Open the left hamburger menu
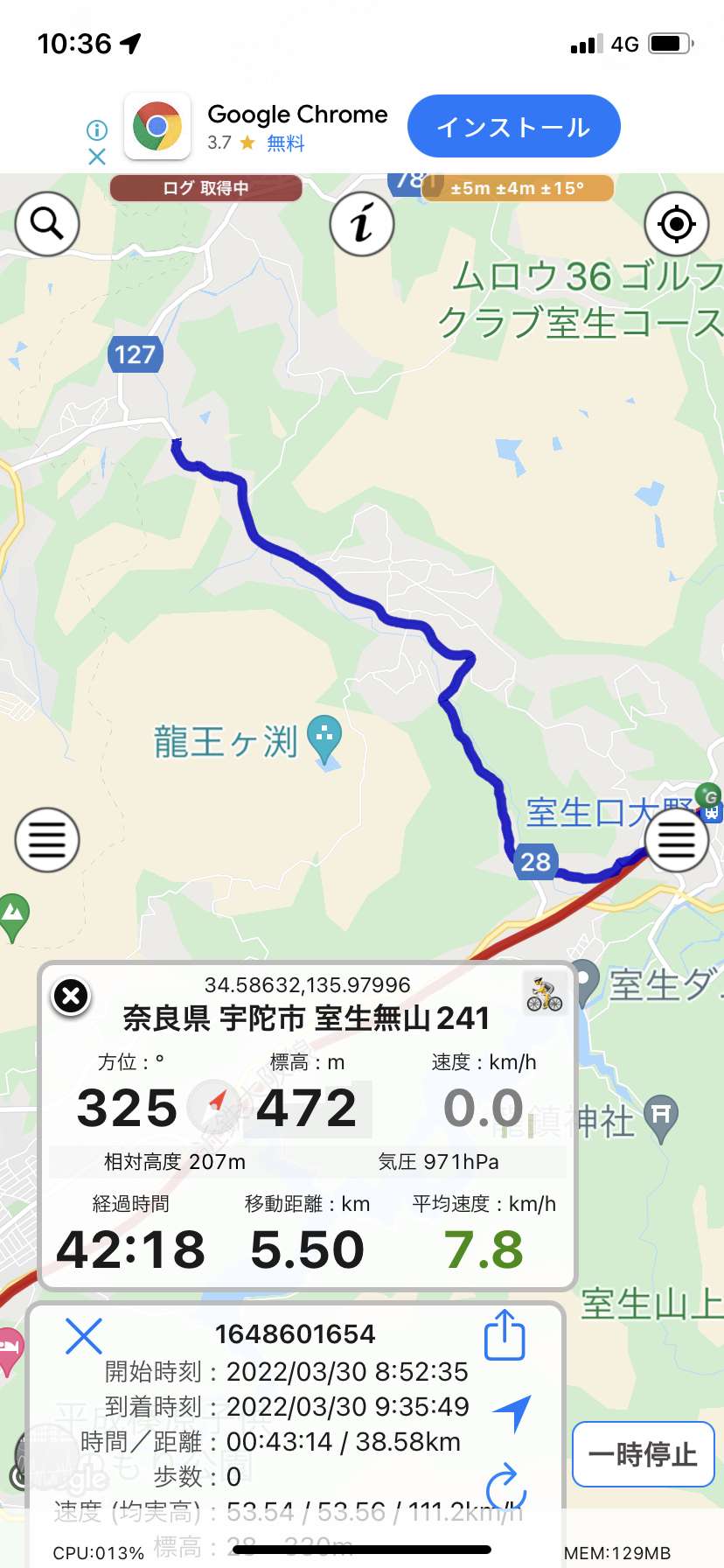Viewport: 724px width, 1568px height. [47, 840]
